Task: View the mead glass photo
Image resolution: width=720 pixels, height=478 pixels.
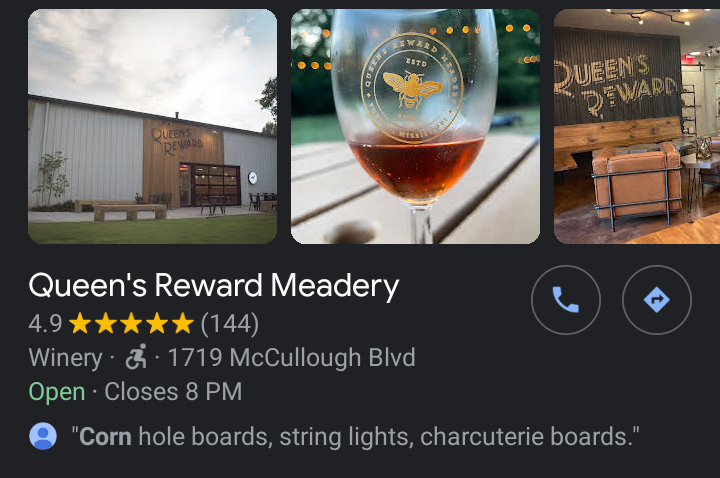Action: pyautogui.click(x=415, y=127)
